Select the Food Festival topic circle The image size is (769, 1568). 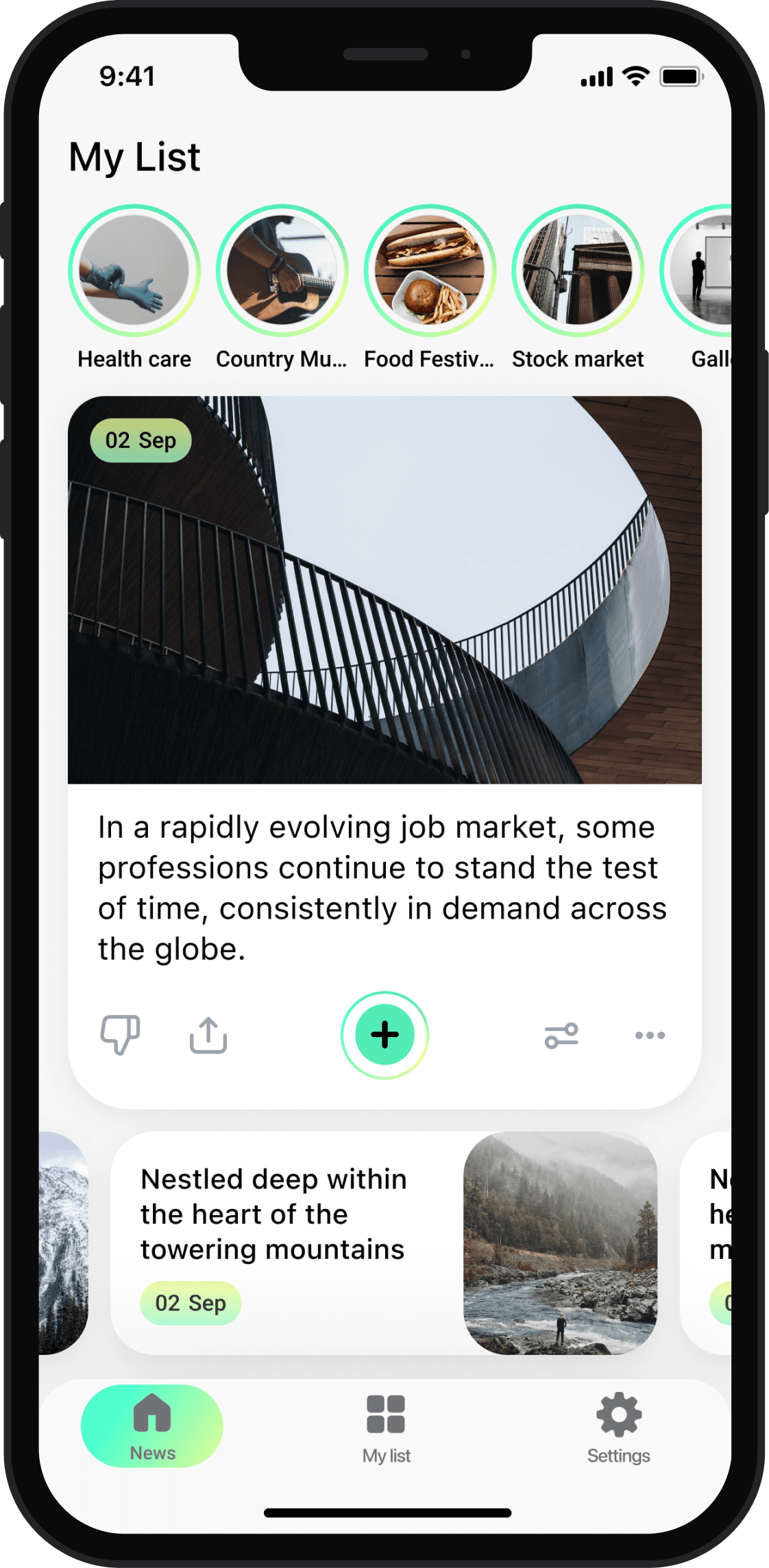(x=430, y=271)
